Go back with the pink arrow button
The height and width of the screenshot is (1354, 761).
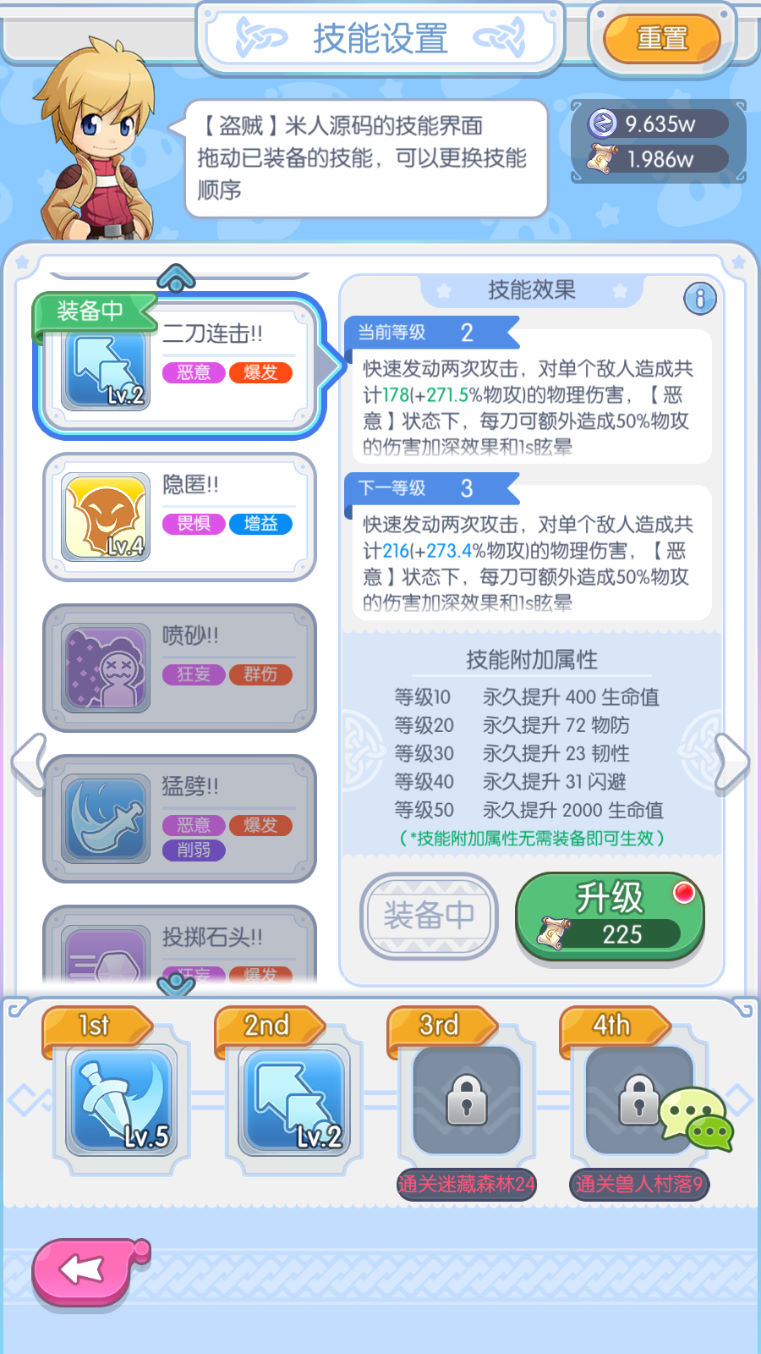[88, 1270]
